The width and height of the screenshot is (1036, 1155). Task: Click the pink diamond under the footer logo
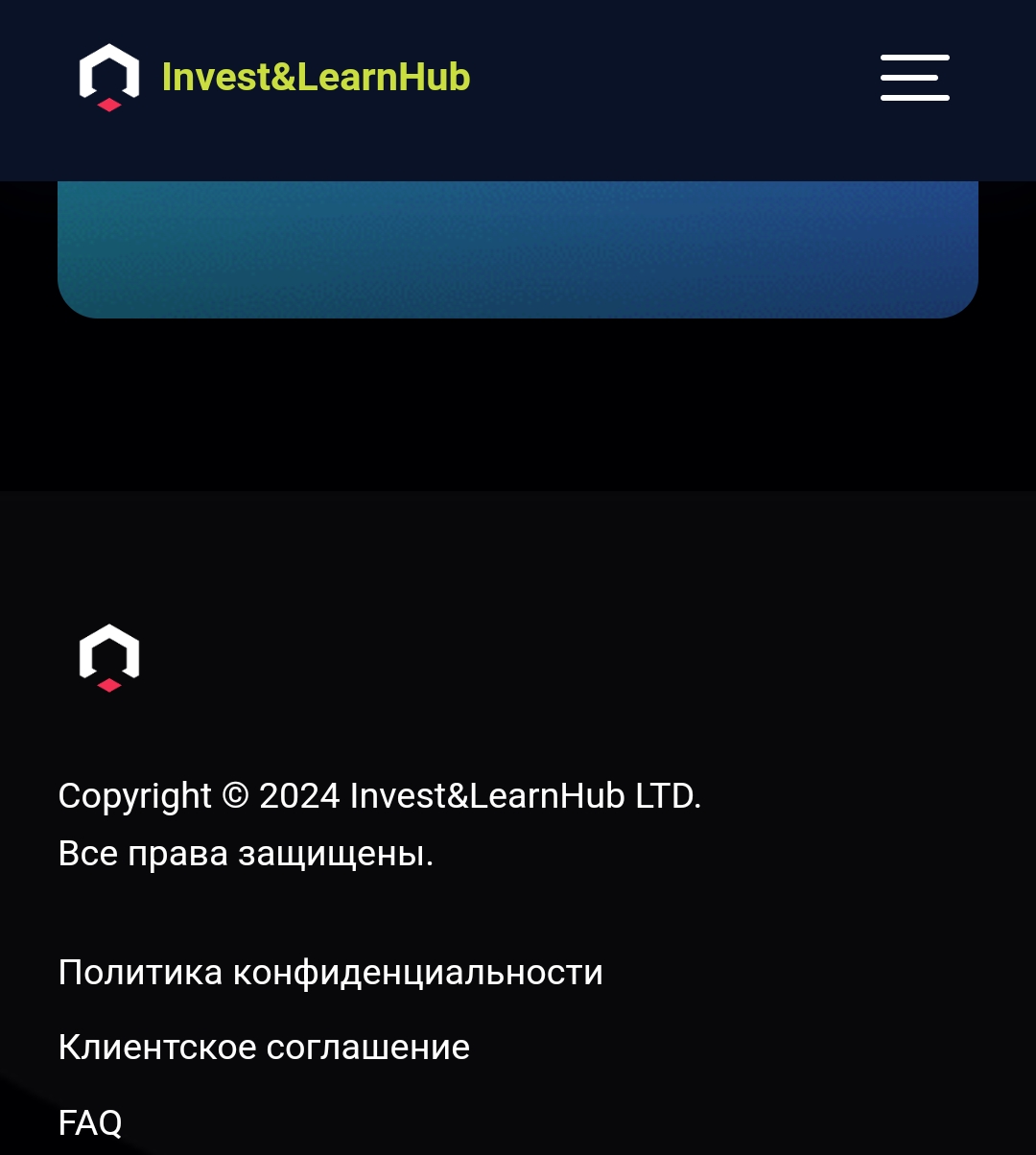click(108, 685)
